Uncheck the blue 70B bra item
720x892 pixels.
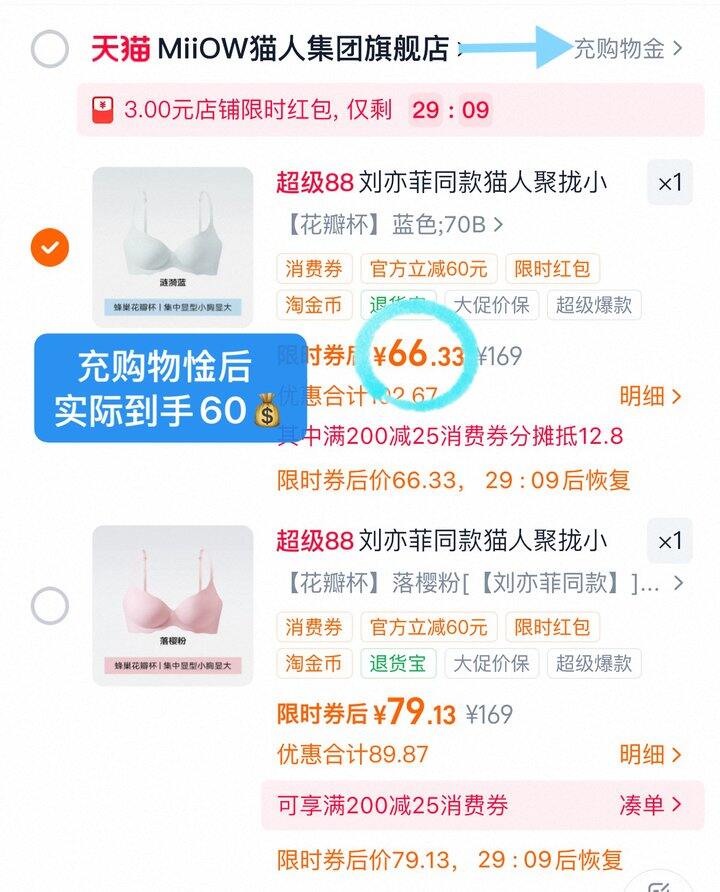[50, 246]
